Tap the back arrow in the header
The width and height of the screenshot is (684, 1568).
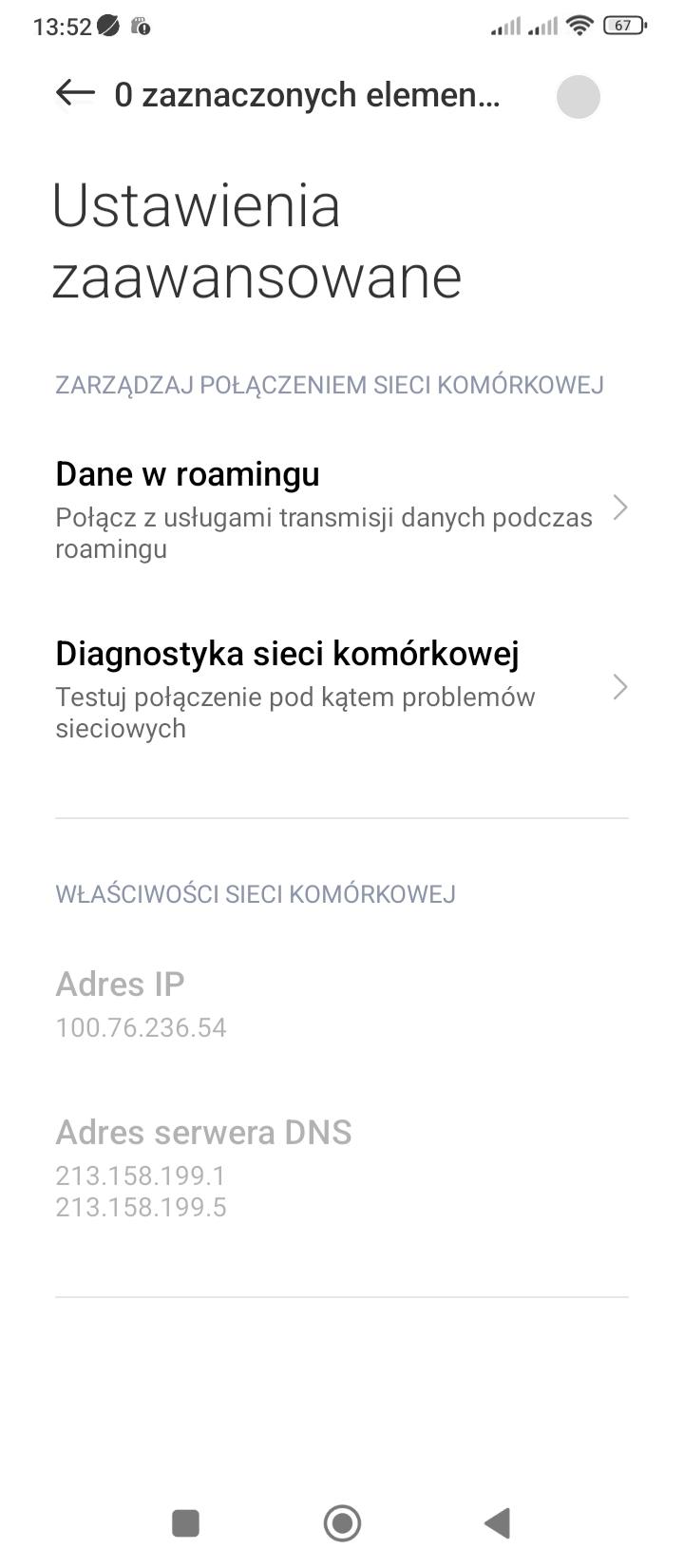[75, 93]
